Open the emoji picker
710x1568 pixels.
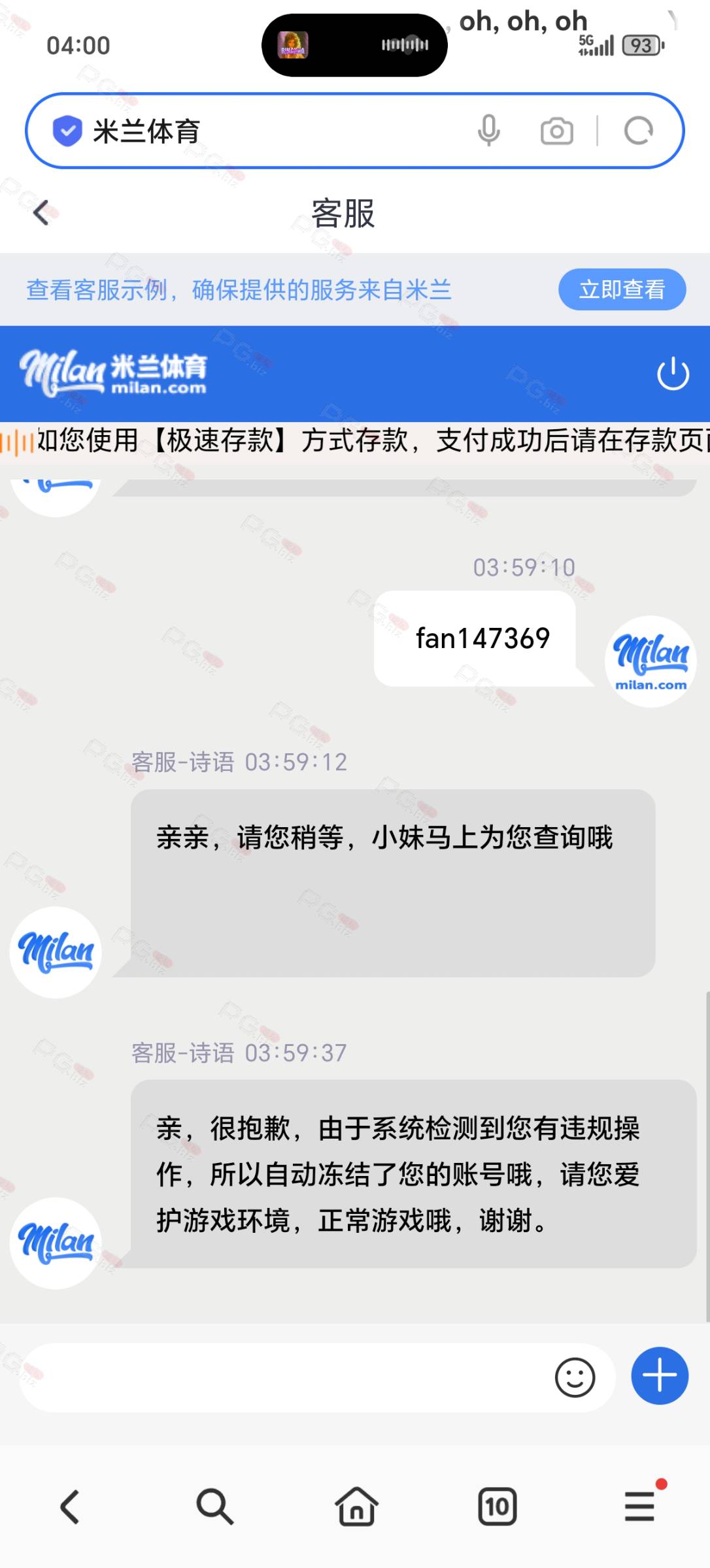575,1377
